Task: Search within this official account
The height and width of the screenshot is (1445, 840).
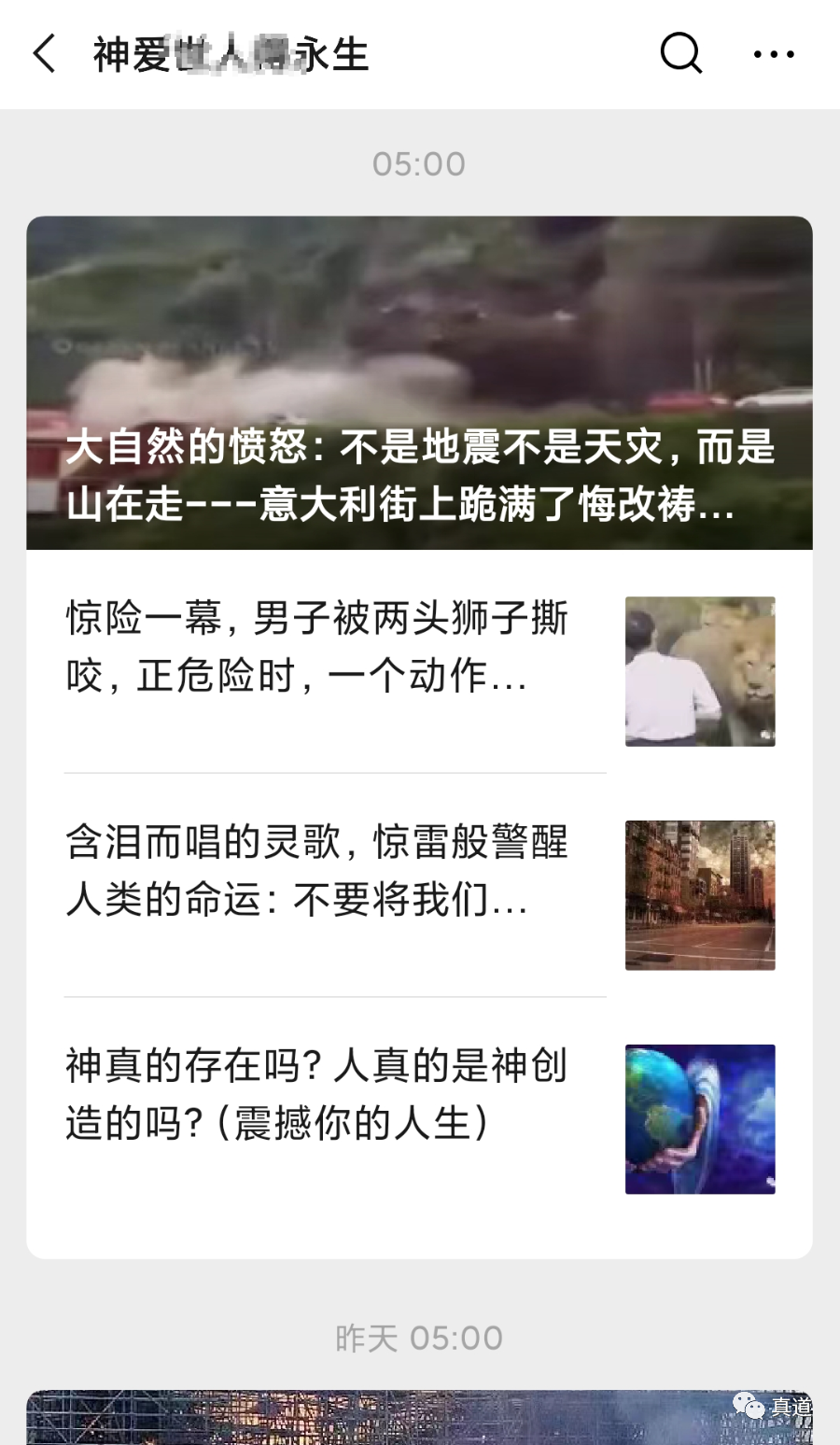Action: (680, 53)
